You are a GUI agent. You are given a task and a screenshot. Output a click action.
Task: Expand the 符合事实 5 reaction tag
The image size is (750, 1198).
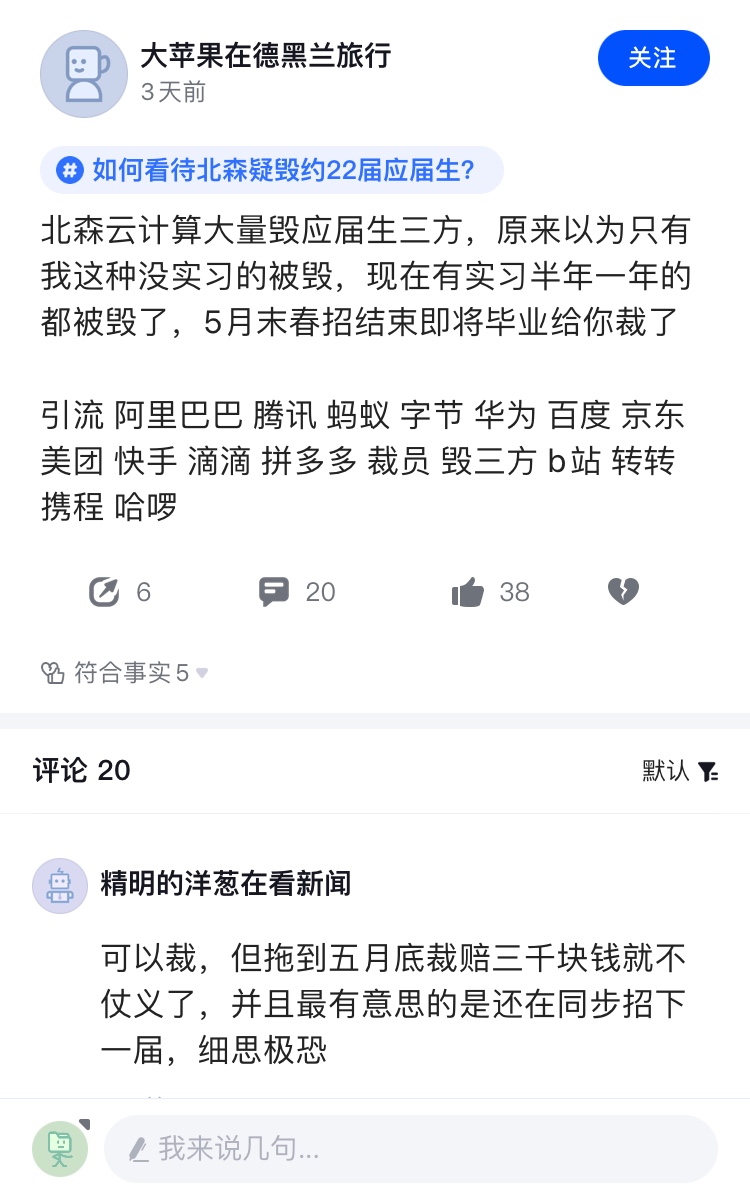[x=126, y=673]
